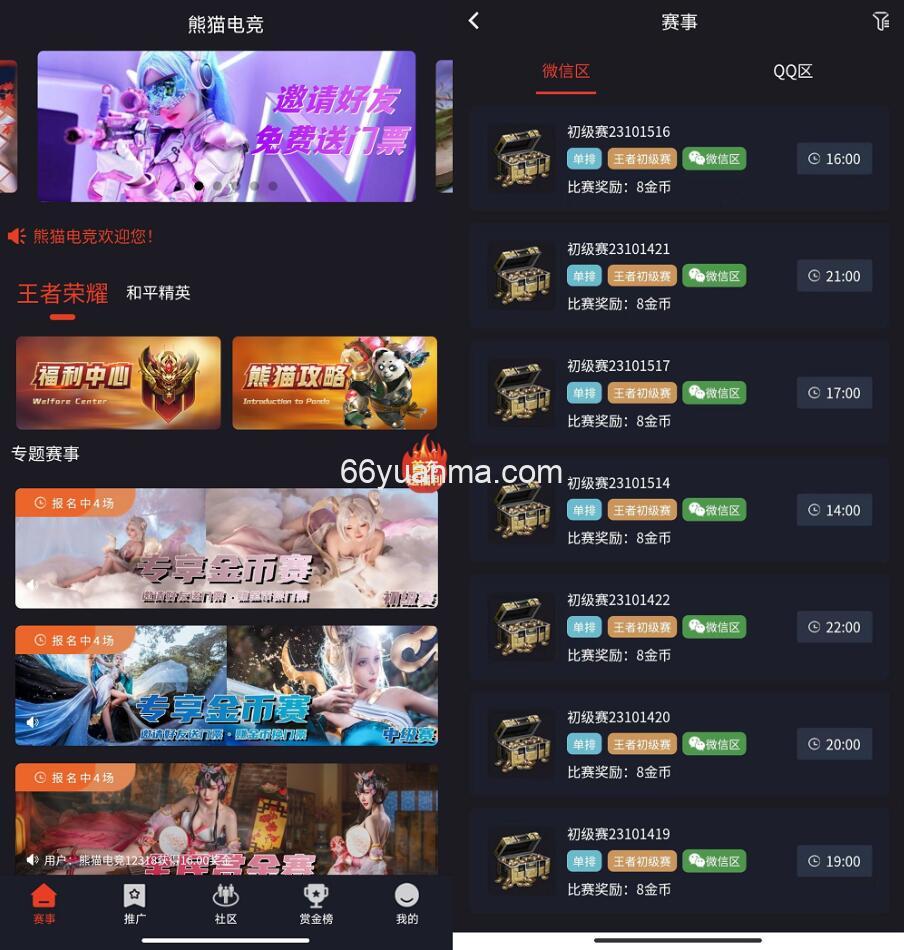904x950 pixels.
Task: Open match 初级赛23101419 at 19:00
Action: click(679, 861)
